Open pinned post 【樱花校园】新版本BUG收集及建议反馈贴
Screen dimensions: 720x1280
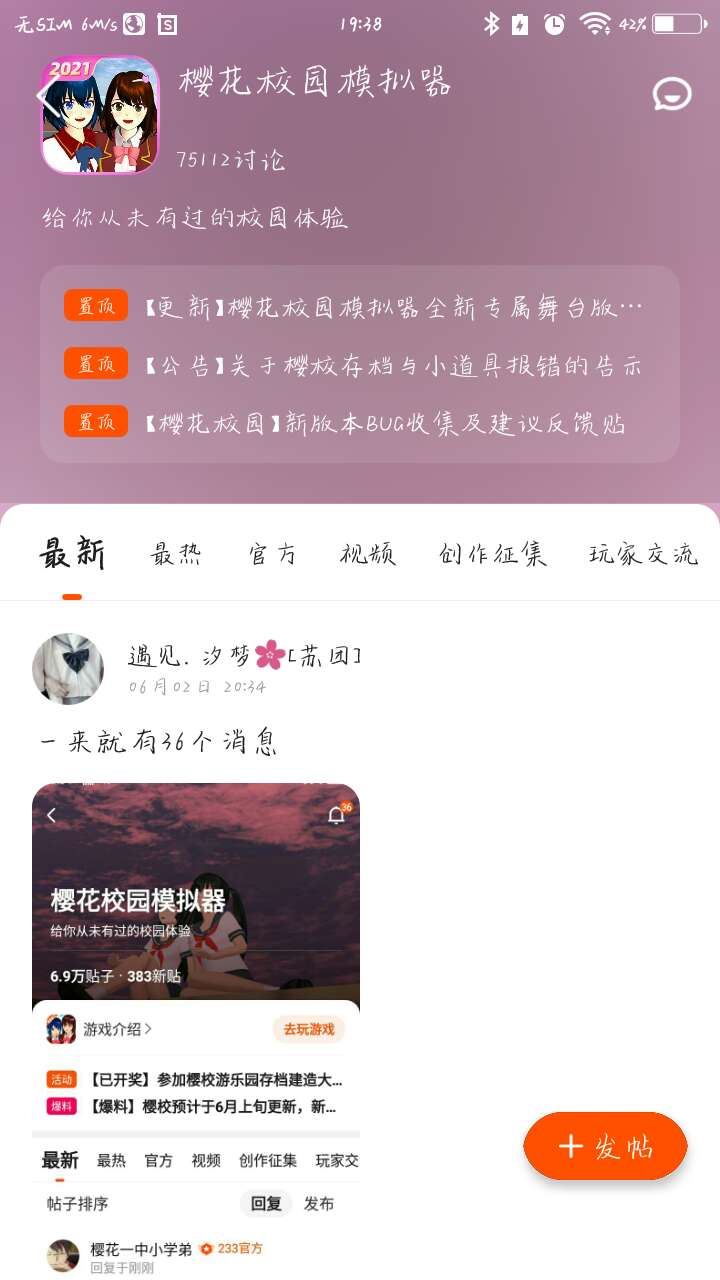pyautogui.click(x=384, y=423)
